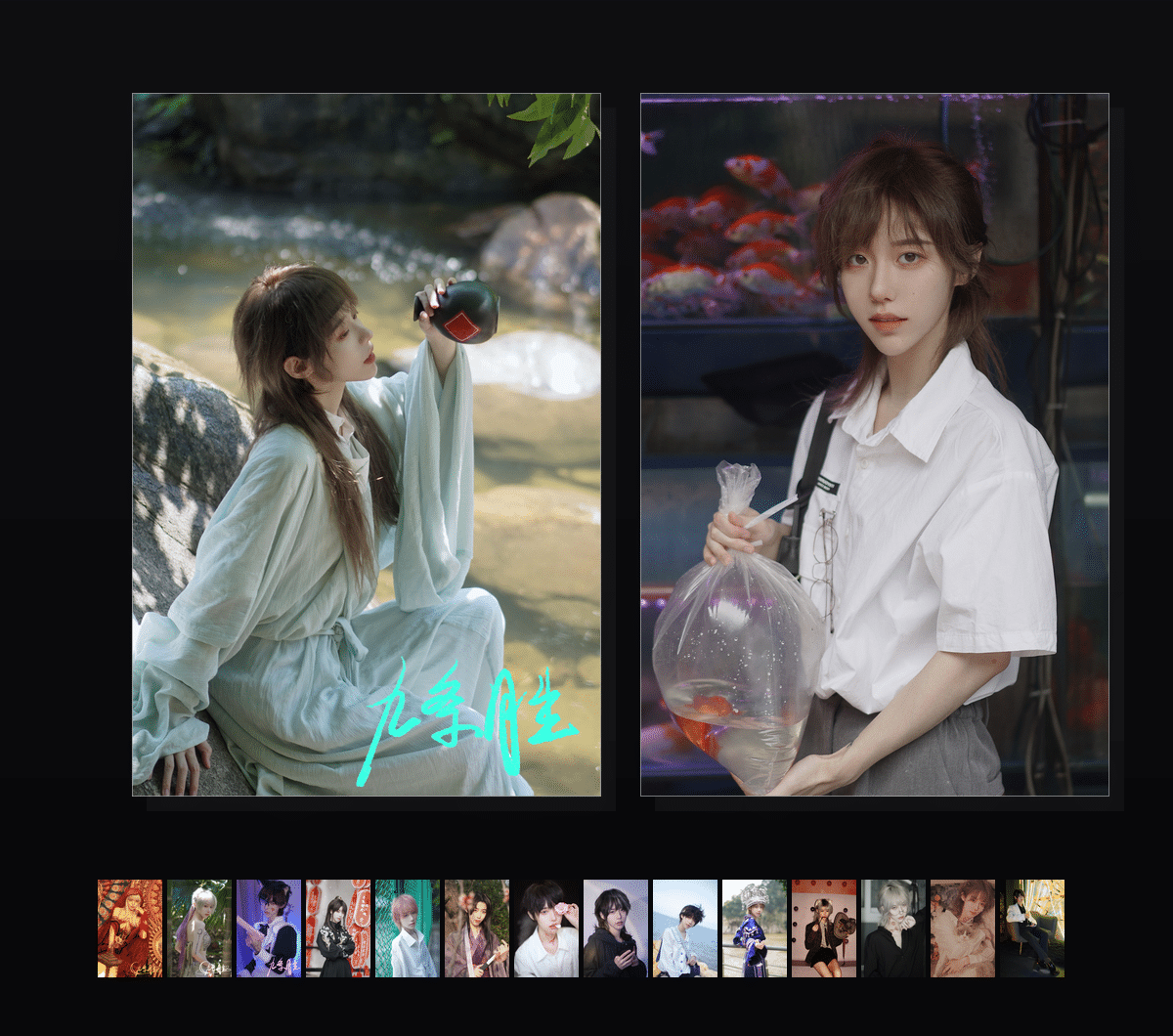Select the seaside blue sky thumbnail
1173x1036 pixels.
pos(685,928)
